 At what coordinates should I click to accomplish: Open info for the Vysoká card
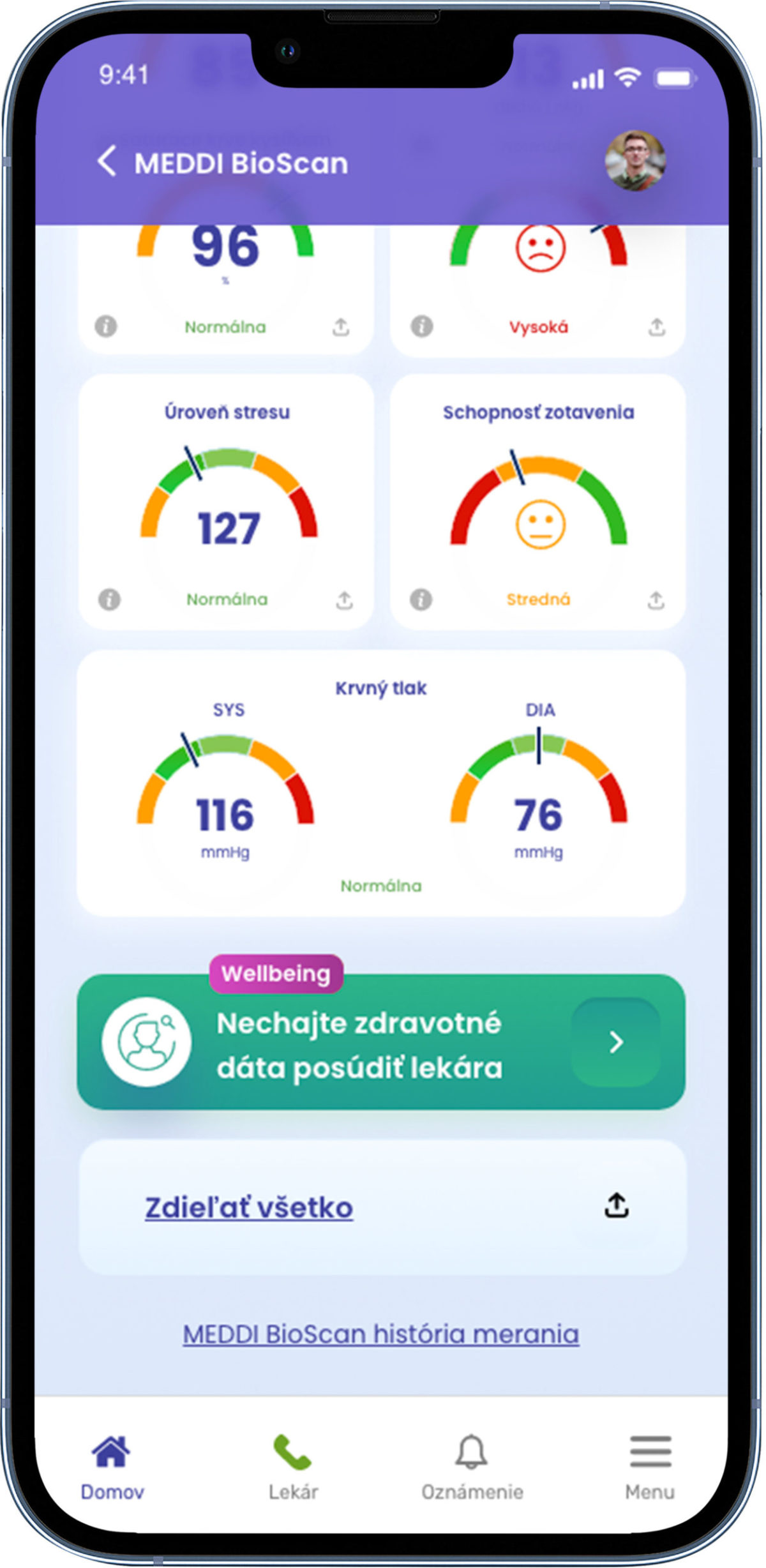click(421, 326)
